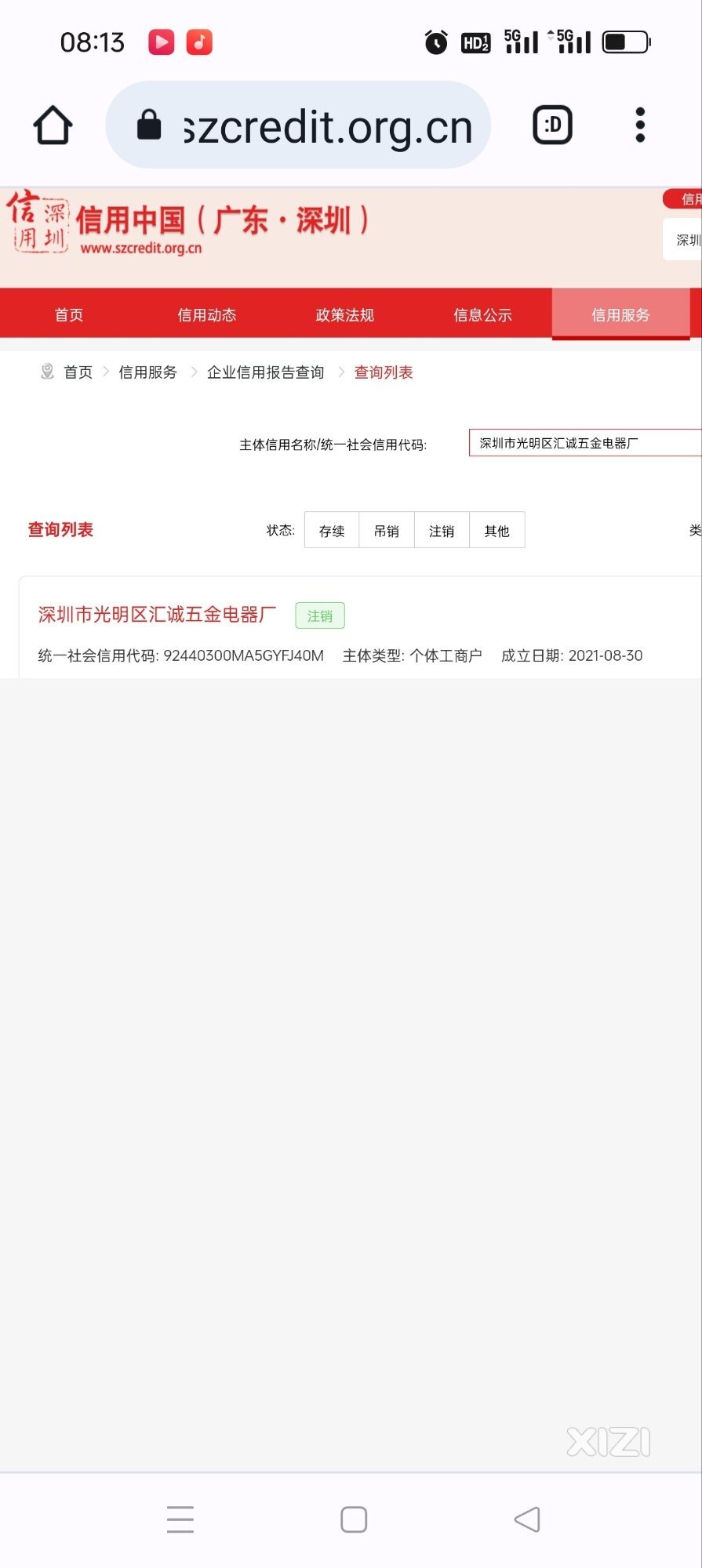Screen dimensions: 702x1568
Task: Tap 首页 in the breadcrumb
Action: 78,372
